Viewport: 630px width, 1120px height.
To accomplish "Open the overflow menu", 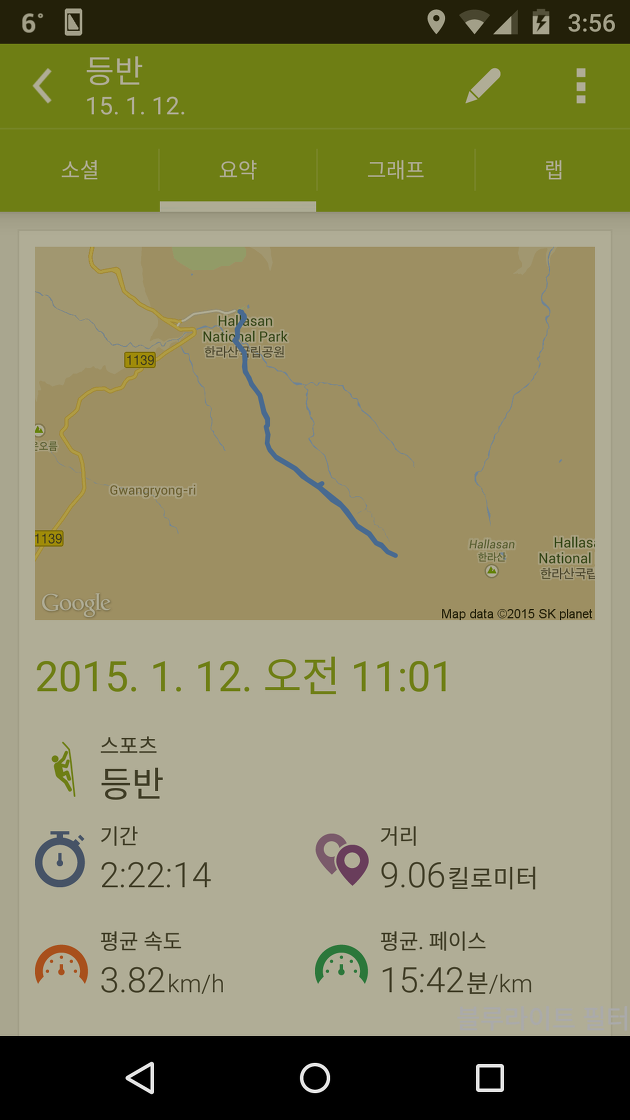I will coord(581,86).
